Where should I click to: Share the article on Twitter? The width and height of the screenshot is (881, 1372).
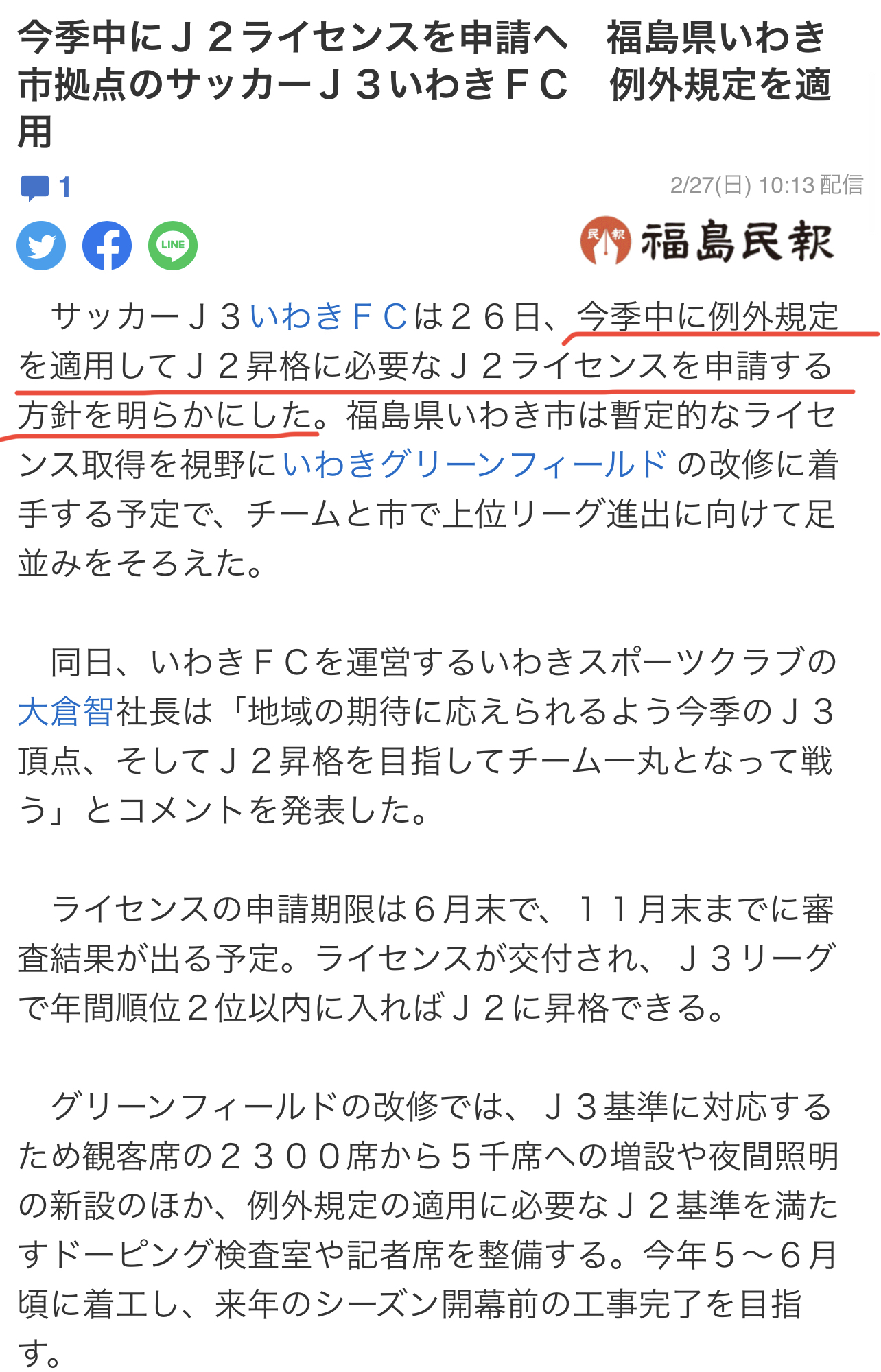(41, 246)
